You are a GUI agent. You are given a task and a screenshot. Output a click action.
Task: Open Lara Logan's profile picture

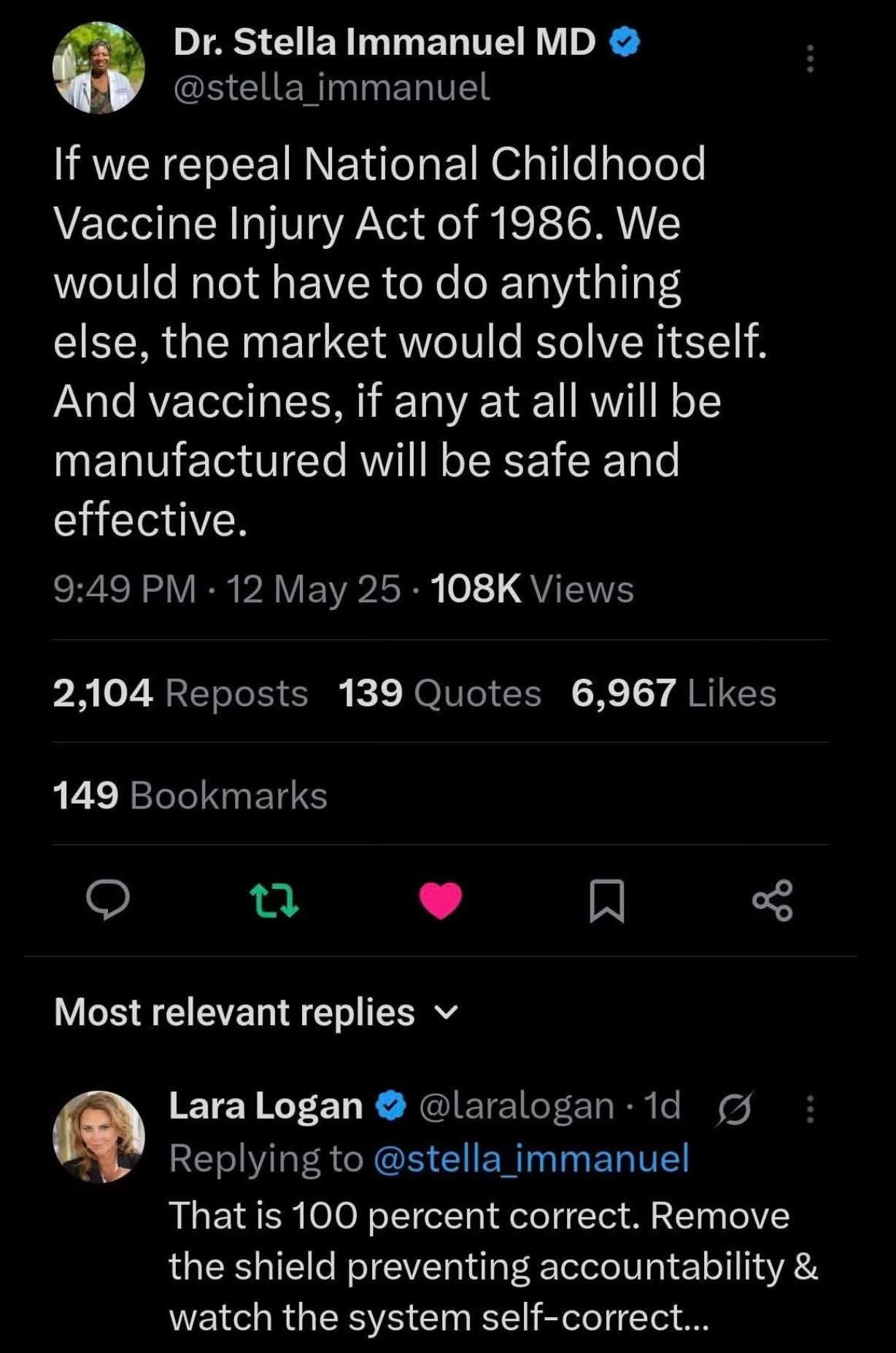click(x=99, y=1136)
